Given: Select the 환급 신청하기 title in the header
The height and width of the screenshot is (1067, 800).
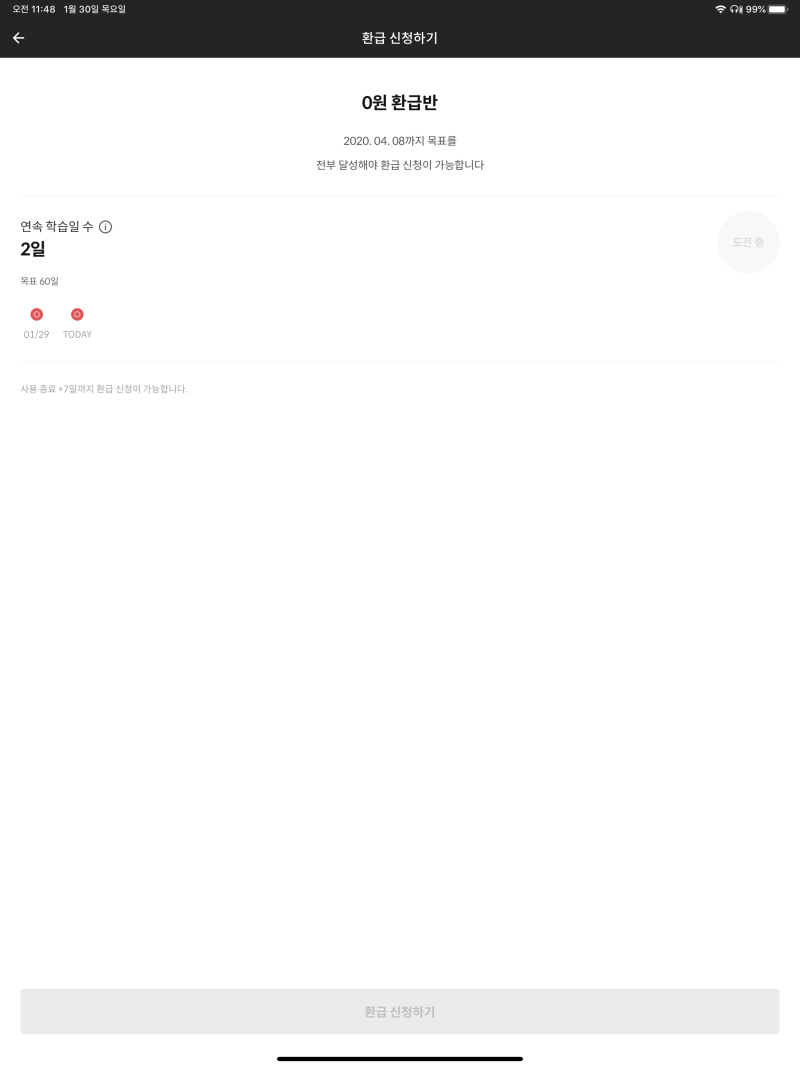Looking at the screenshot, I should (400, 38).
